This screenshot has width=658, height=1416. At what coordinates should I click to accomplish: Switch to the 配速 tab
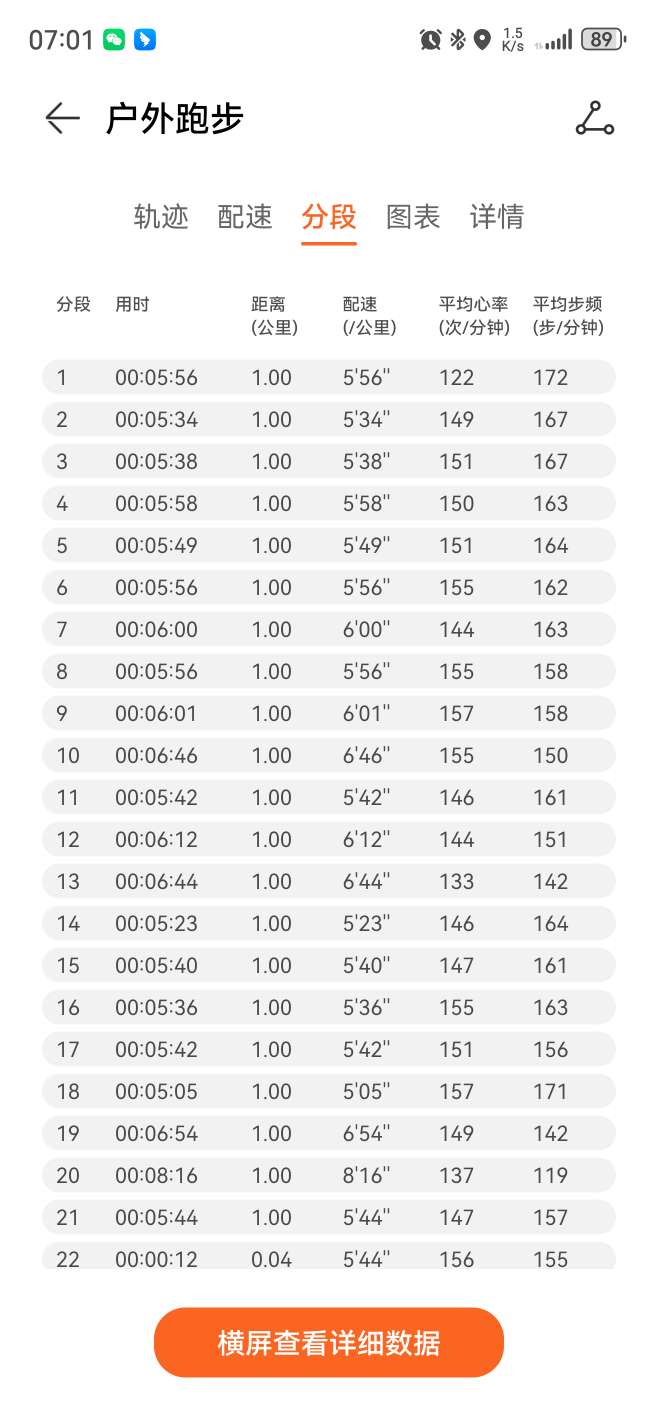[245, 217]
